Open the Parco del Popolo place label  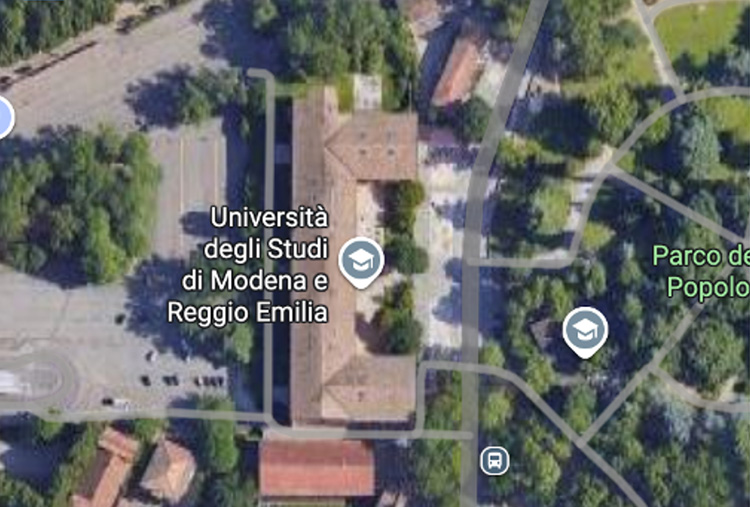[703, 271]
